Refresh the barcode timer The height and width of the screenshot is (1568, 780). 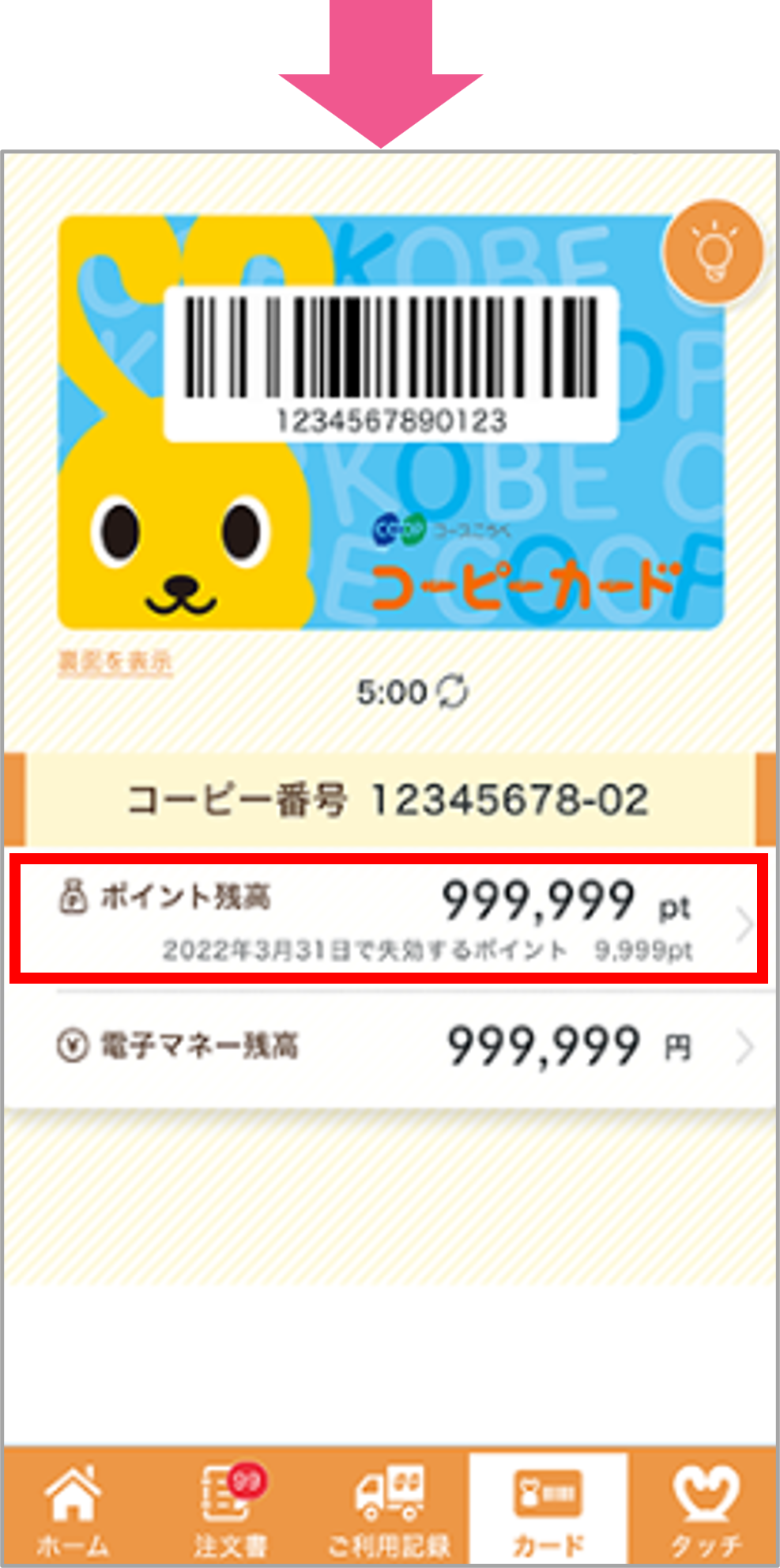tap(453, 693)
